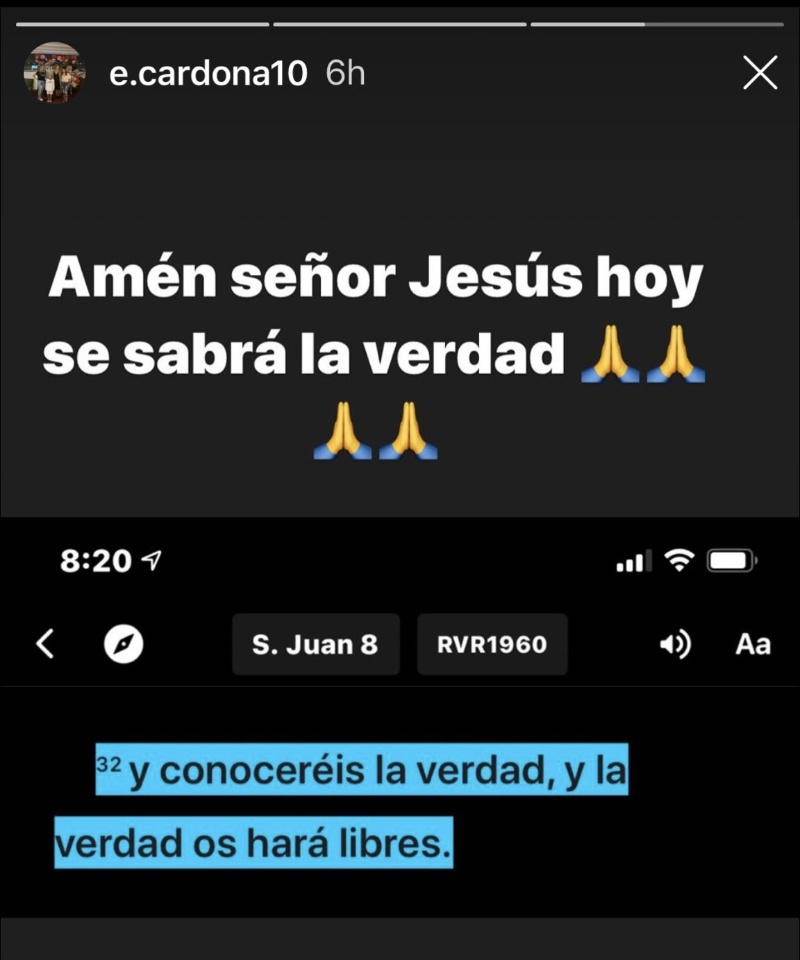Toggle verse highlight on selected text

coord(360,770)
